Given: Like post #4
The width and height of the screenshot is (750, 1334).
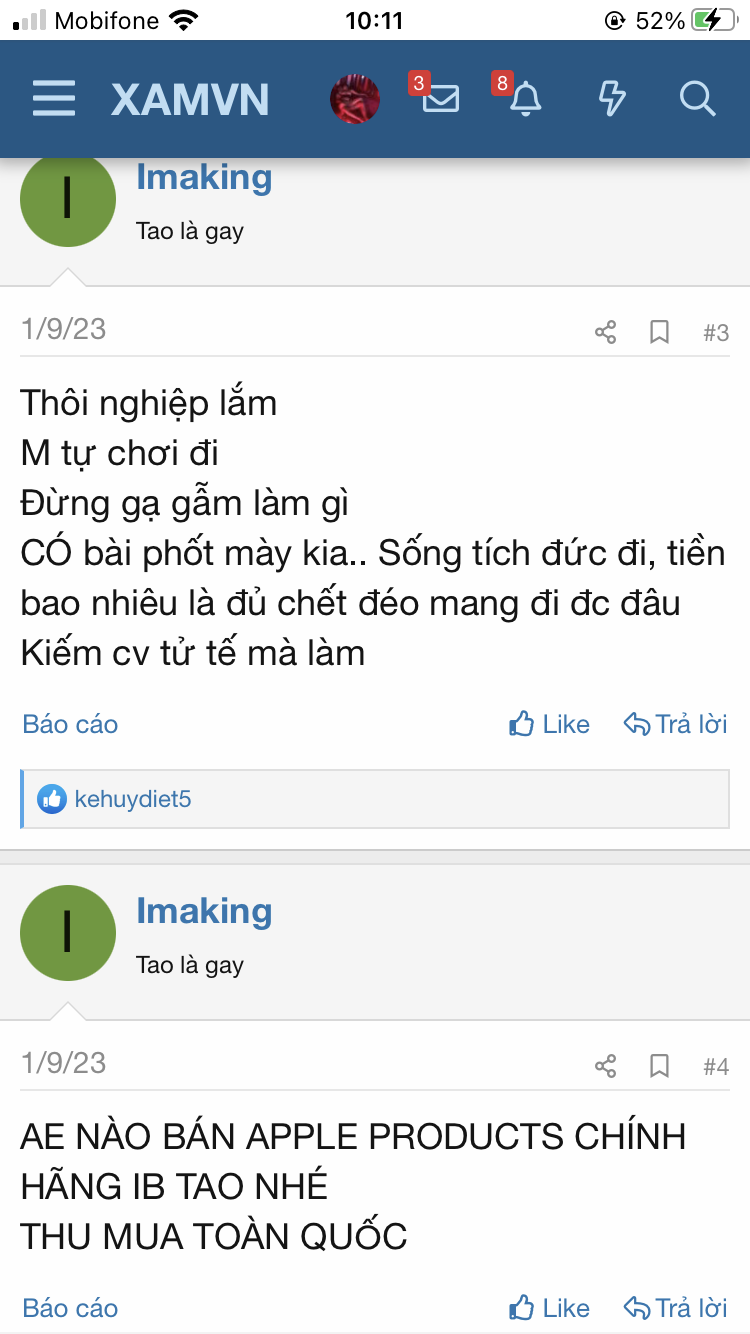Looking at the screenshot, I should coord(549,1308).
